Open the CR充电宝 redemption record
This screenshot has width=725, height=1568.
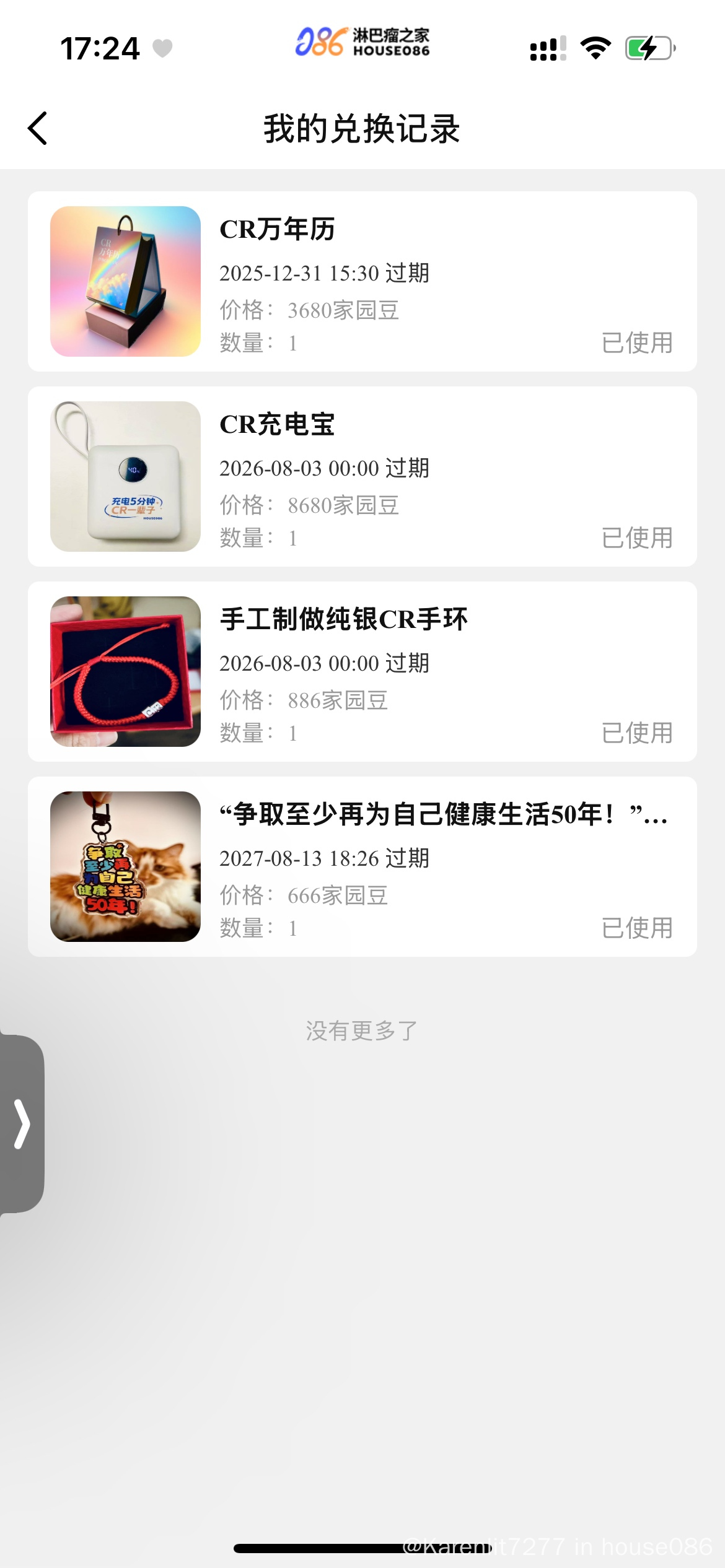click(362, 476)
